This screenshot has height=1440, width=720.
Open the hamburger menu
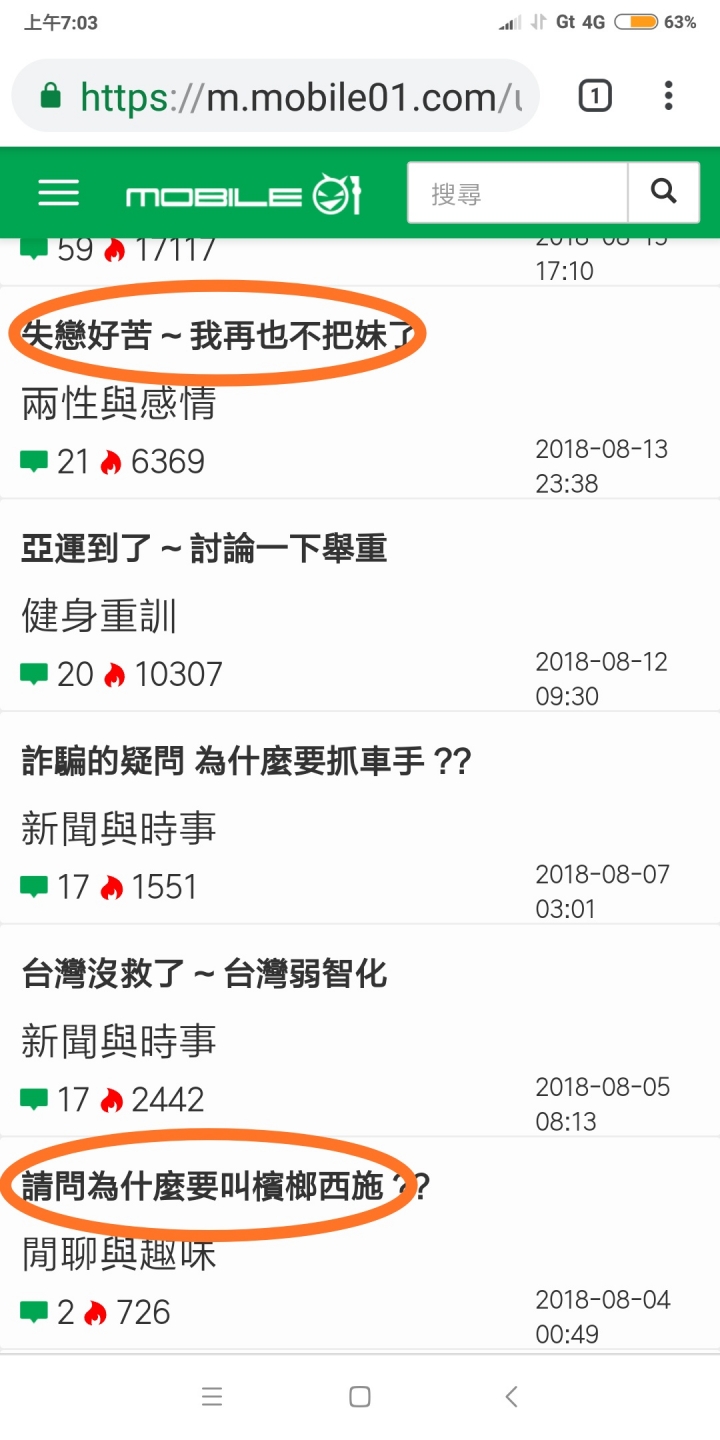click(x=58, y=193)
